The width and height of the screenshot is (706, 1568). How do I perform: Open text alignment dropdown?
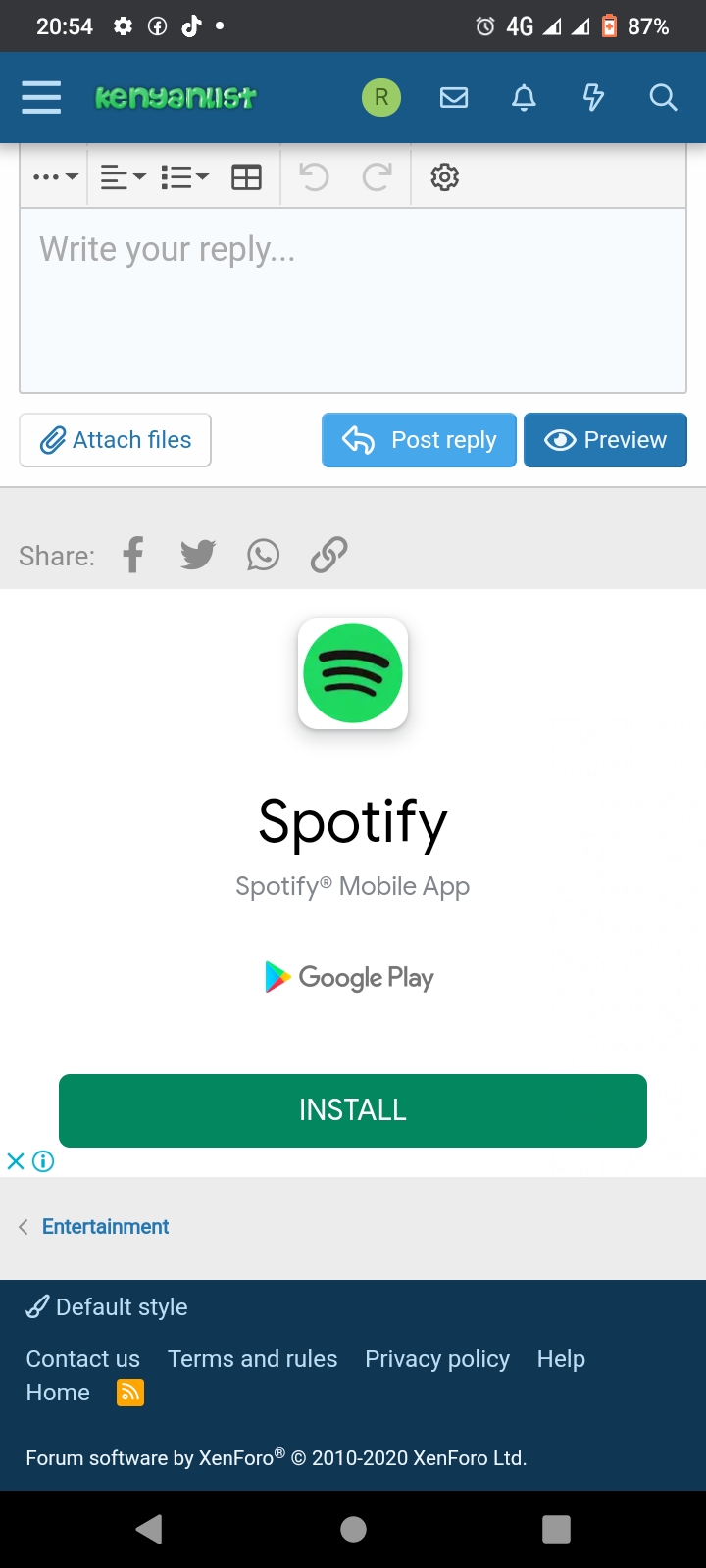(x=123, y=177)
